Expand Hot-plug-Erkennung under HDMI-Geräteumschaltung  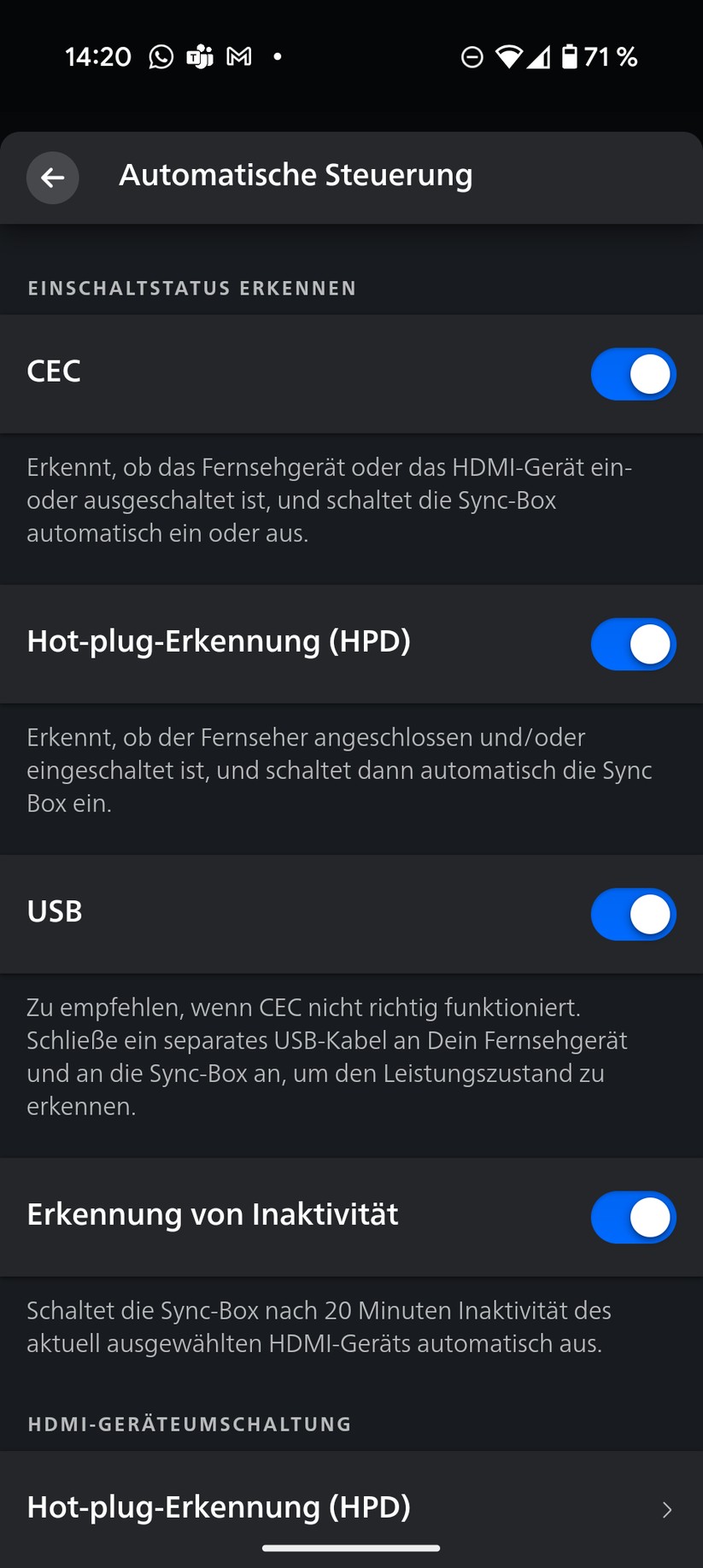(x=350, y=1507)
